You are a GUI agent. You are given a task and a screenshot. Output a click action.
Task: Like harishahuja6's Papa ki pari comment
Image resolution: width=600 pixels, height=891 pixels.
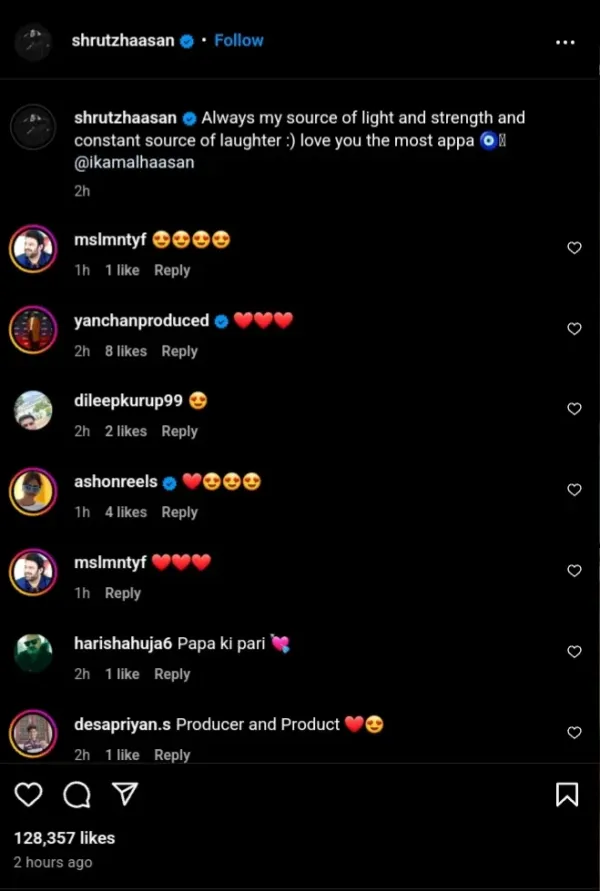point(574,651)
